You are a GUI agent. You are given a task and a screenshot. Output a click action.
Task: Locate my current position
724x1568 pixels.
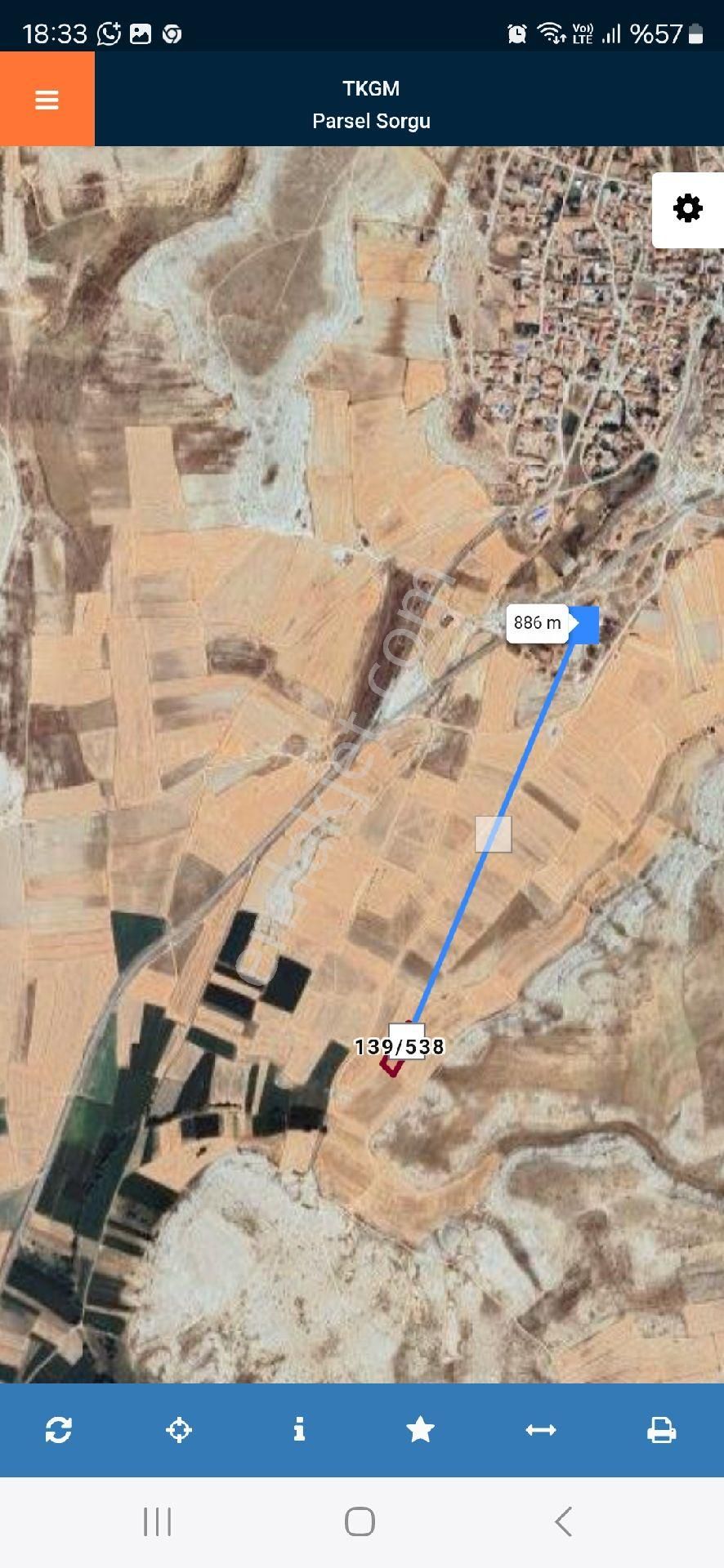click(179, 1429)
